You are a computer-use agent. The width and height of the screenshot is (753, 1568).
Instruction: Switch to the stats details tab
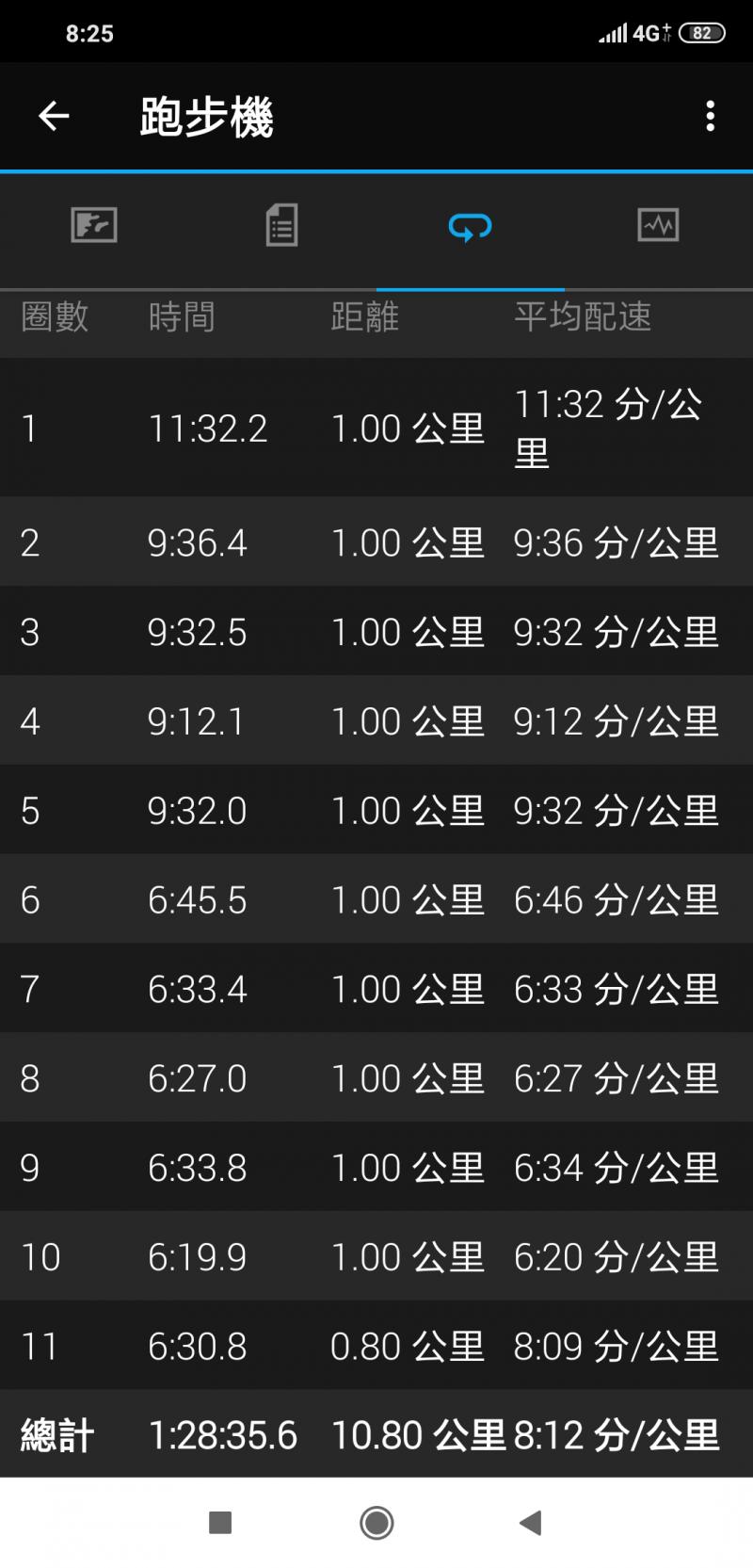[281, 226]
